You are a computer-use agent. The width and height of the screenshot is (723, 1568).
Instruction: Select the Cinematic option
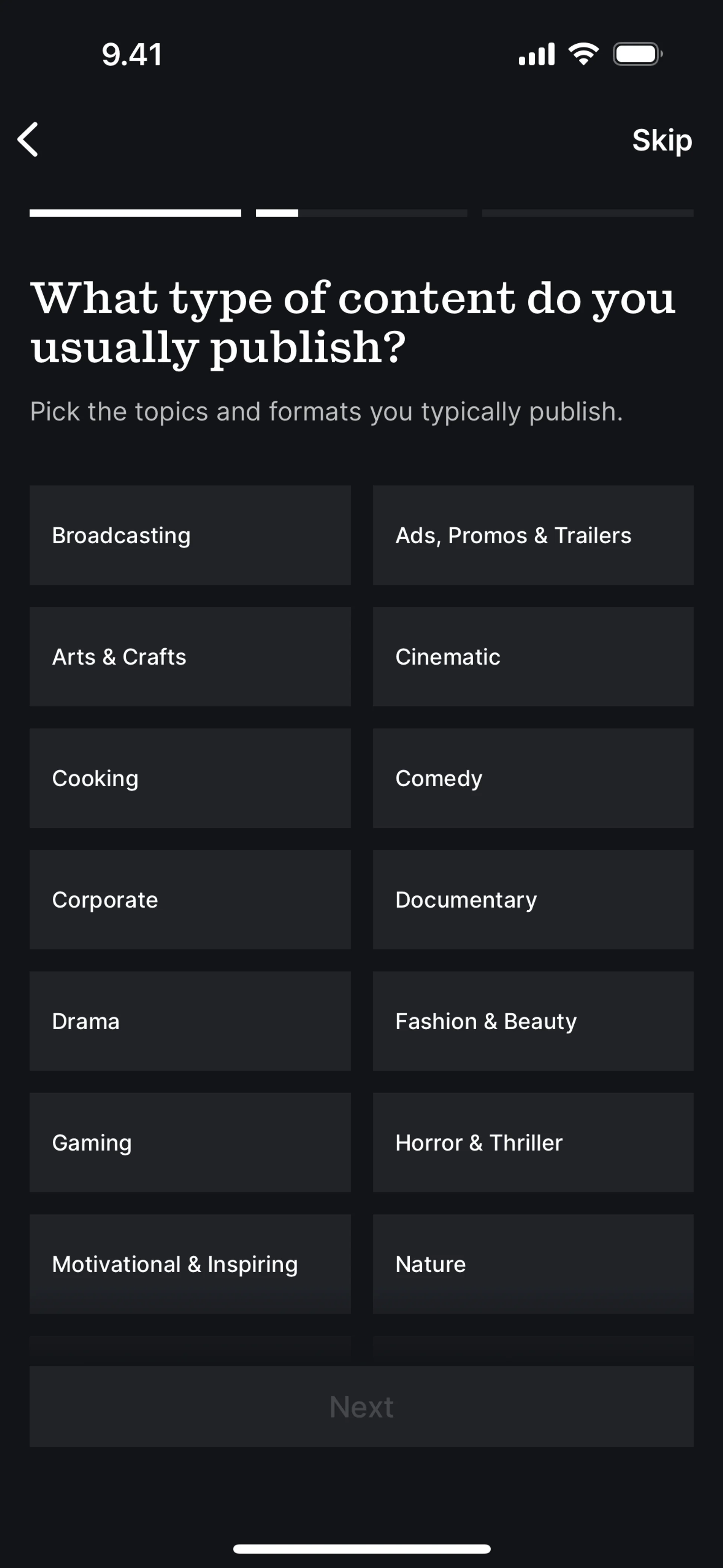532,656
